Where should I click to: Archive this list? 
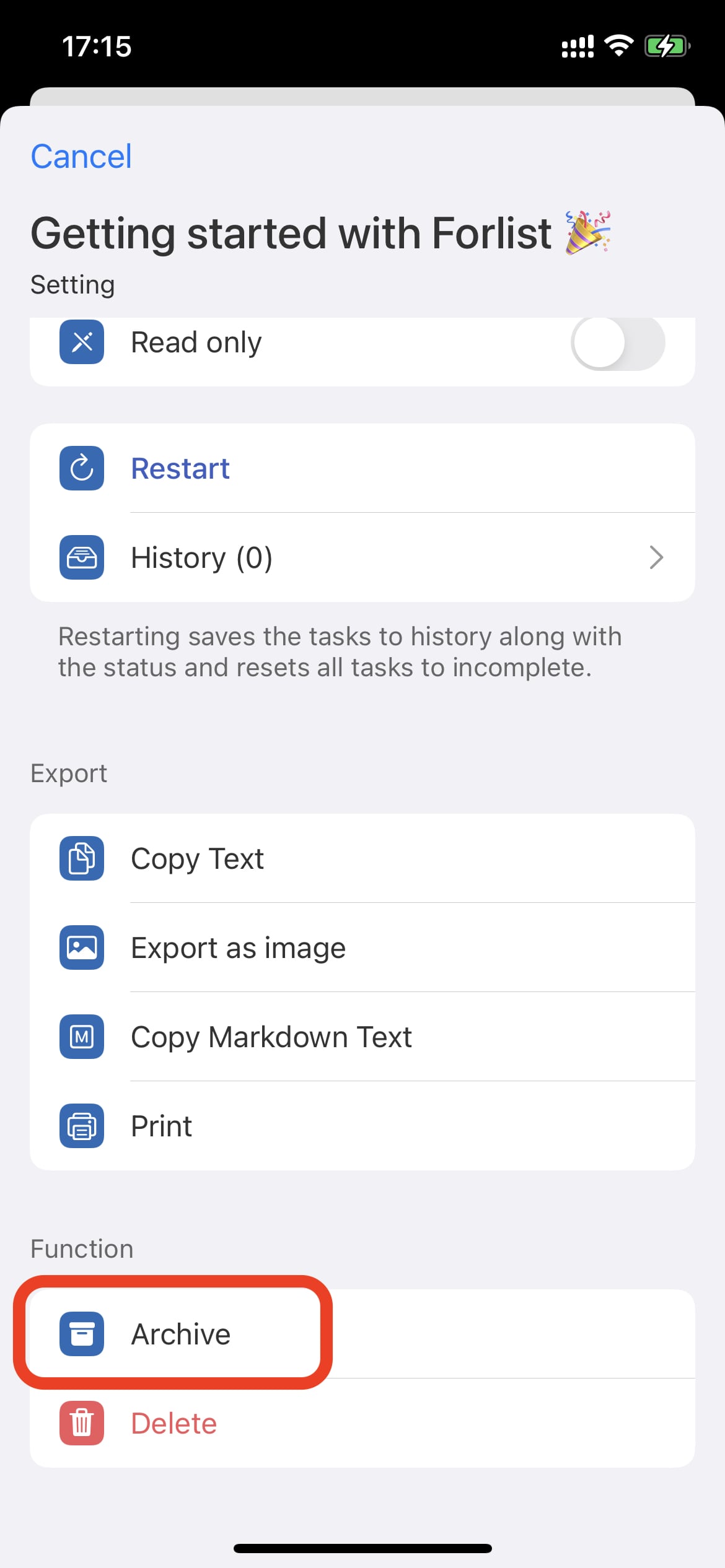pos(362,1334)
